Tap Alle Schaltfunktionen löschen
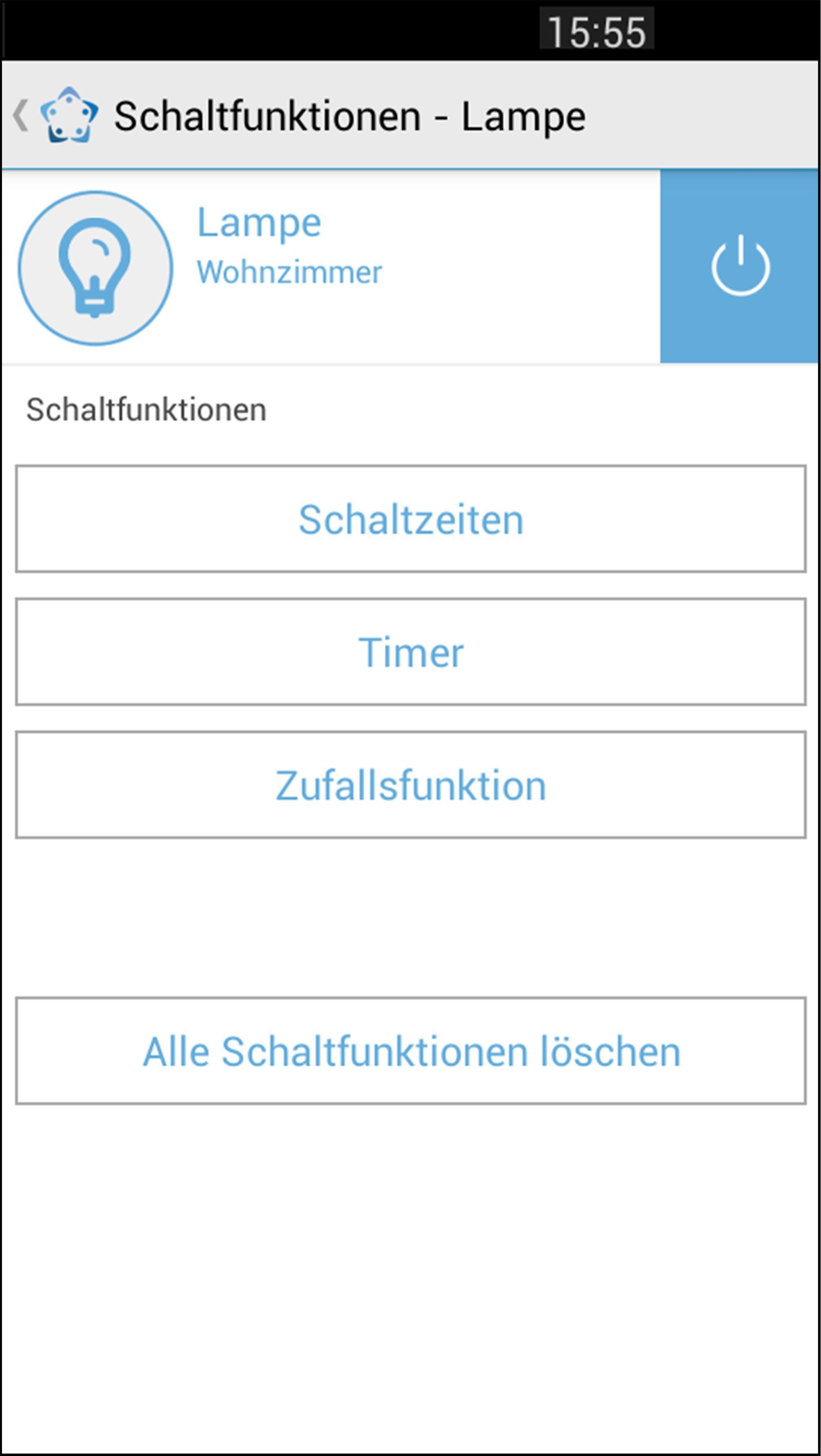This screenshot has width=821, height=1456. pos(411,1051)
